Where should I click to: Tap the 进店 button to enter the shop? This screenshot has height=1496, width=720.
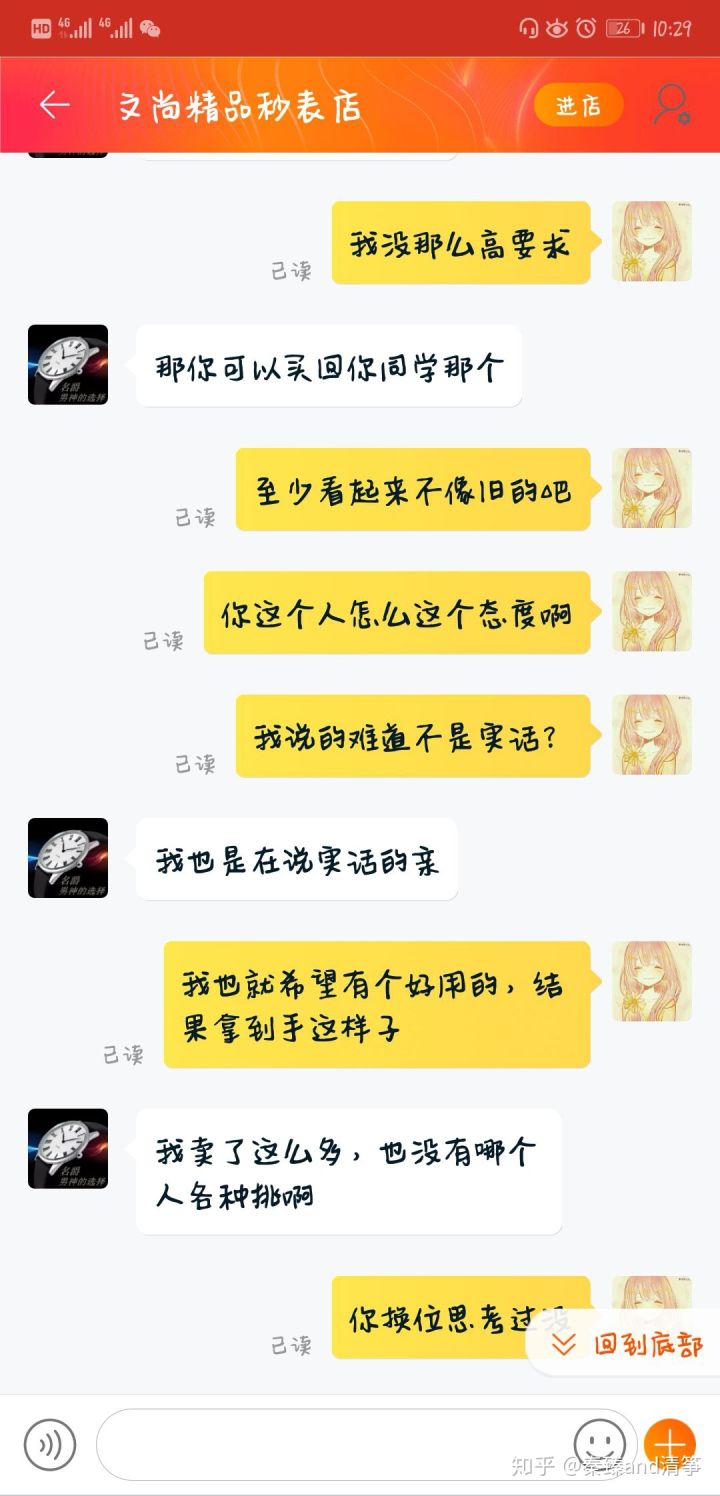coord(578,105)
